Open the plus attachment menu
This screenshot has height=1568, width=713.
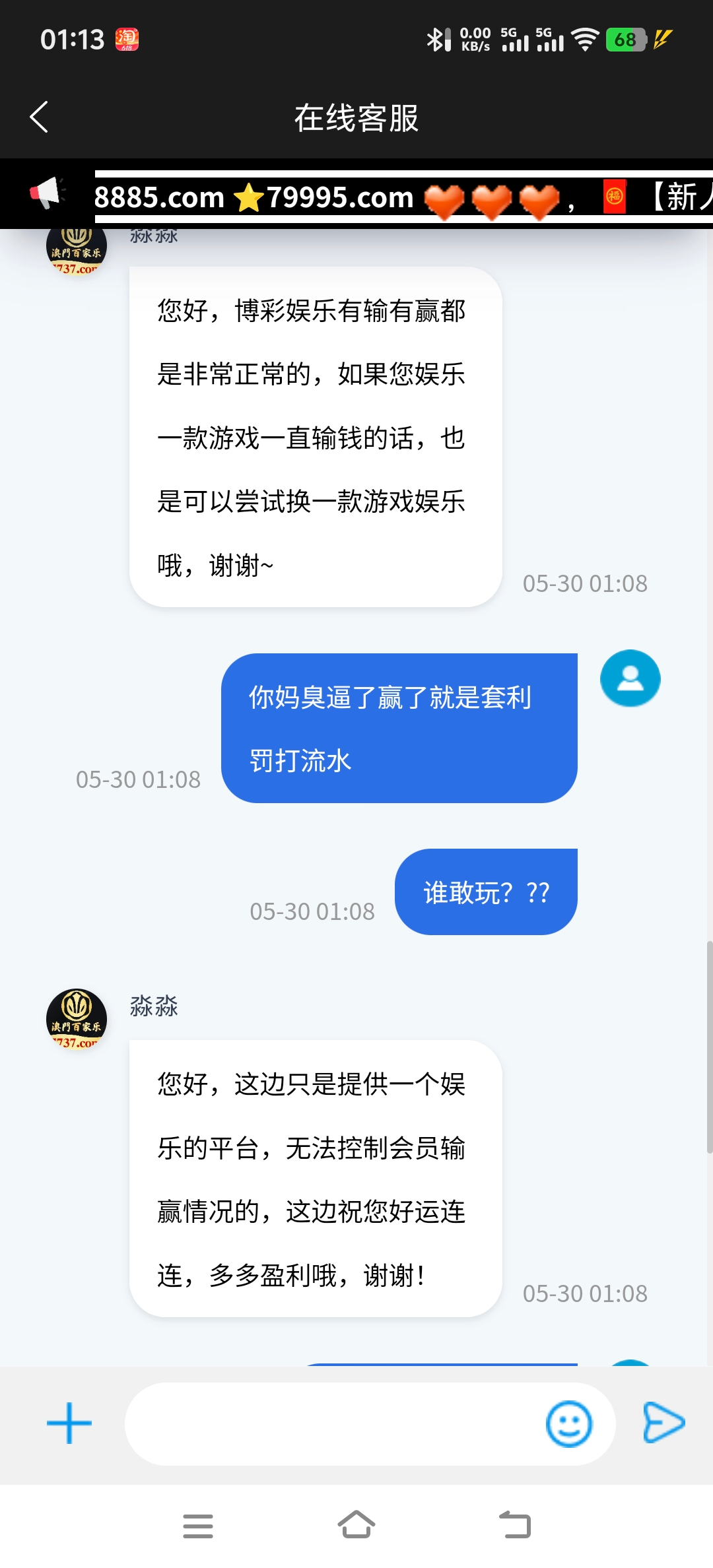pyautogui.click(x=69, y=1423)
